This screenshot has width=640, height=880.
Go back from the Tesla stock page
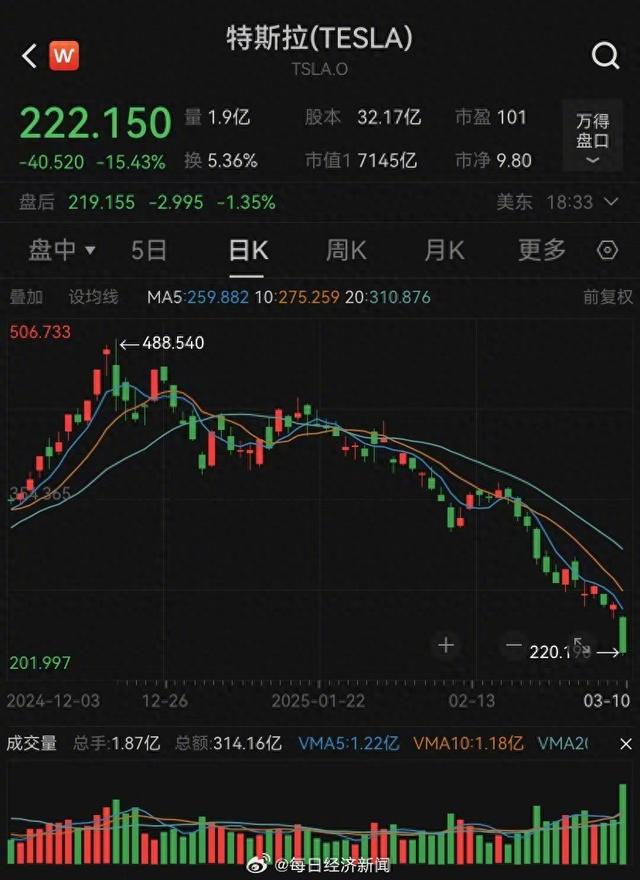point(29,56)
